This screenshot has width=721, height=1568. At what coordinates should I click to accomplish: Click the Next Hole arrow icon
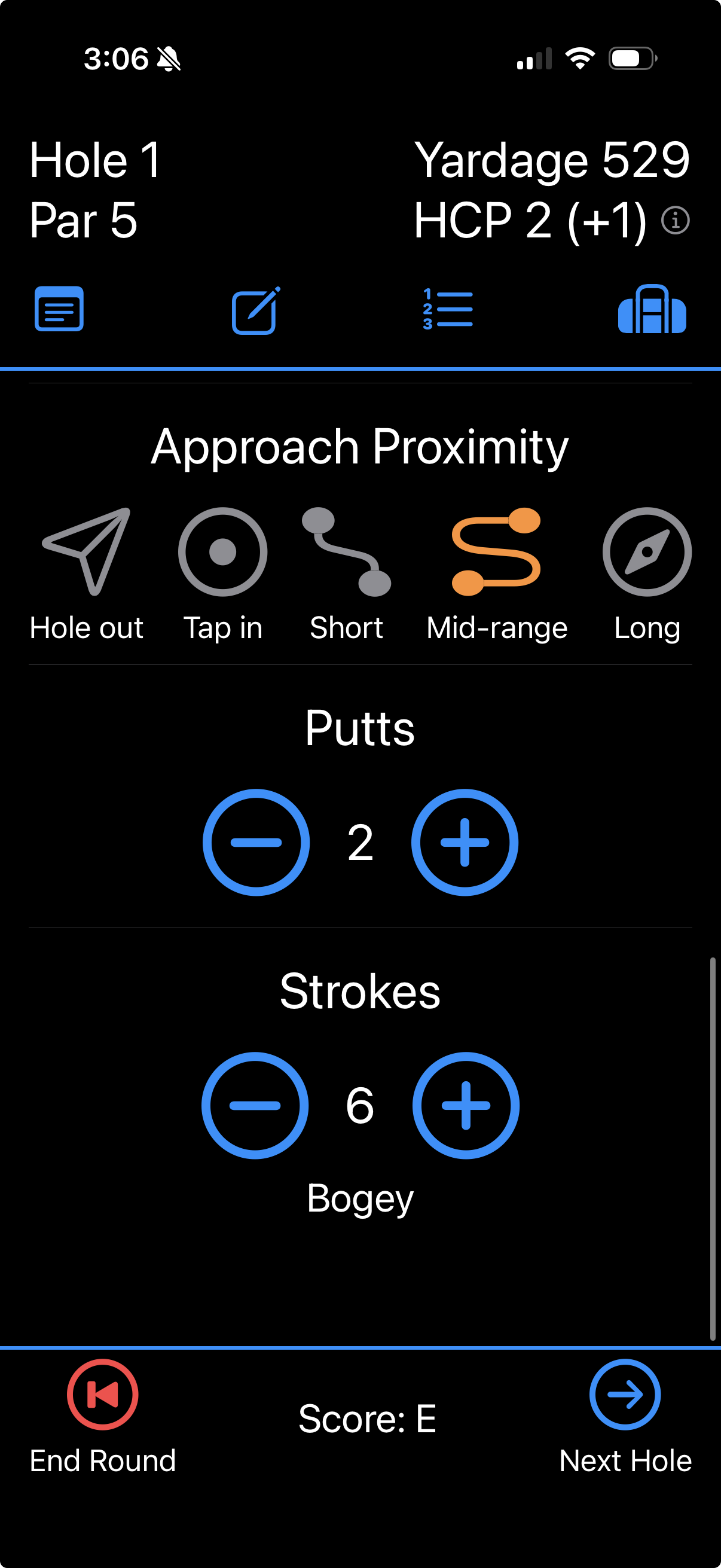point(624,1394)
